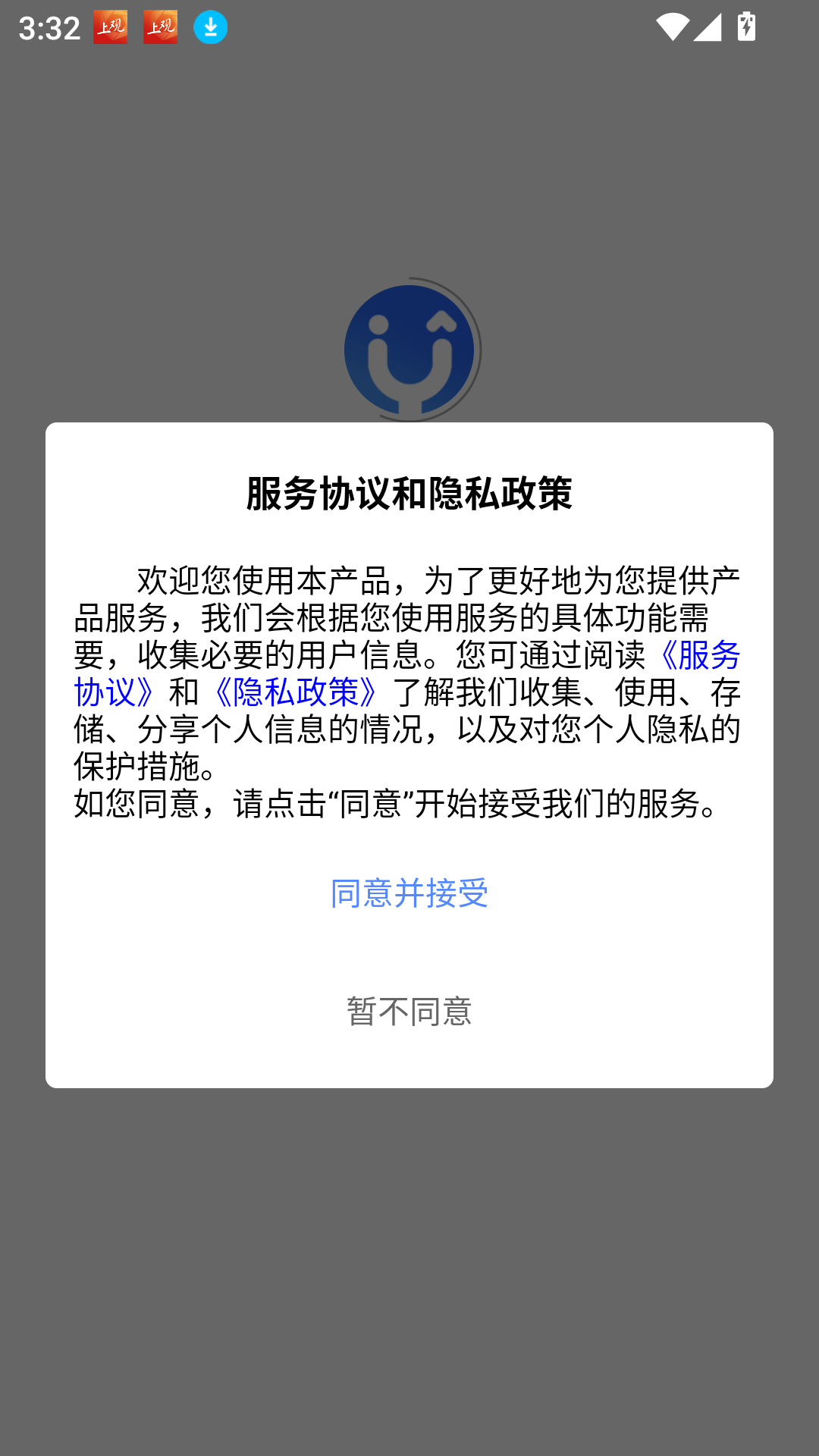Tap the blue app logo above the dialog

409,349
